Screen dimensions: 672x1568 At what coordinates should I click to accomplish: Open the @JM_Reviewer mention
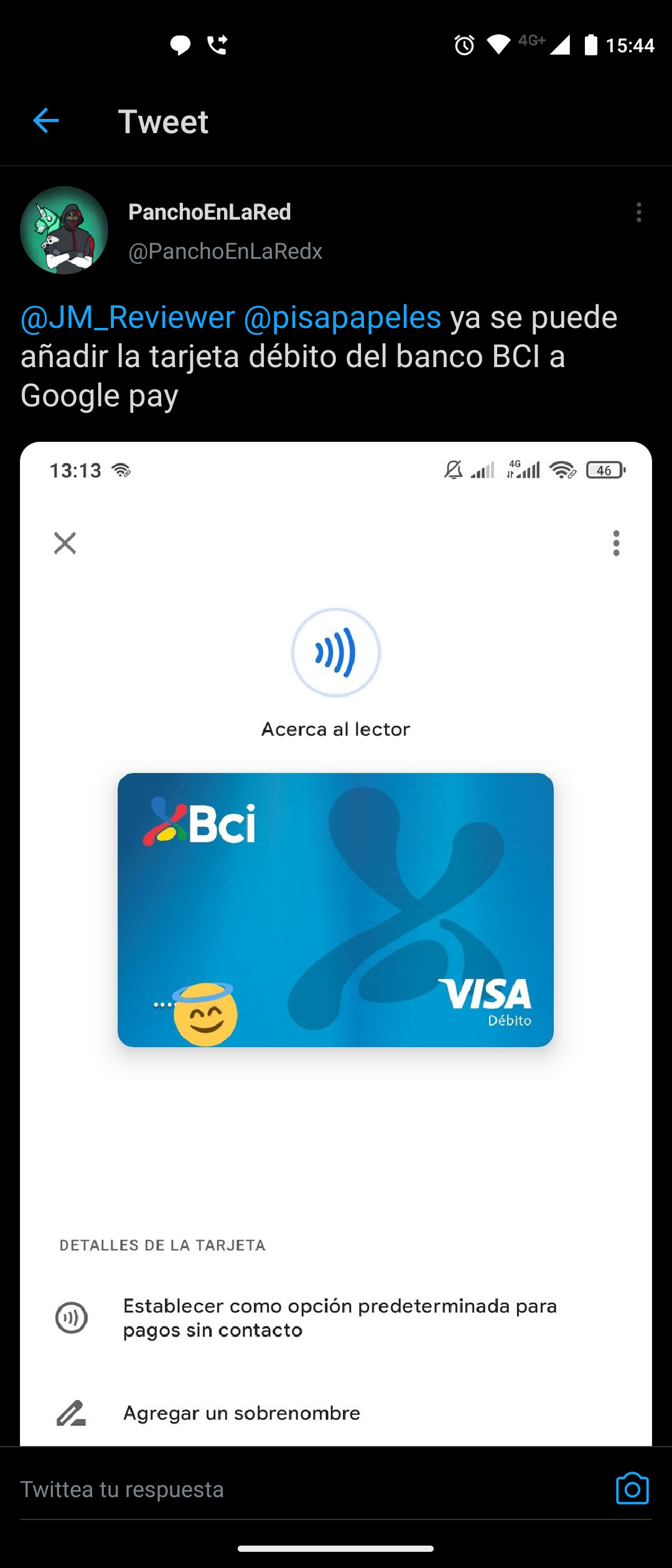[x=128, y=317]
